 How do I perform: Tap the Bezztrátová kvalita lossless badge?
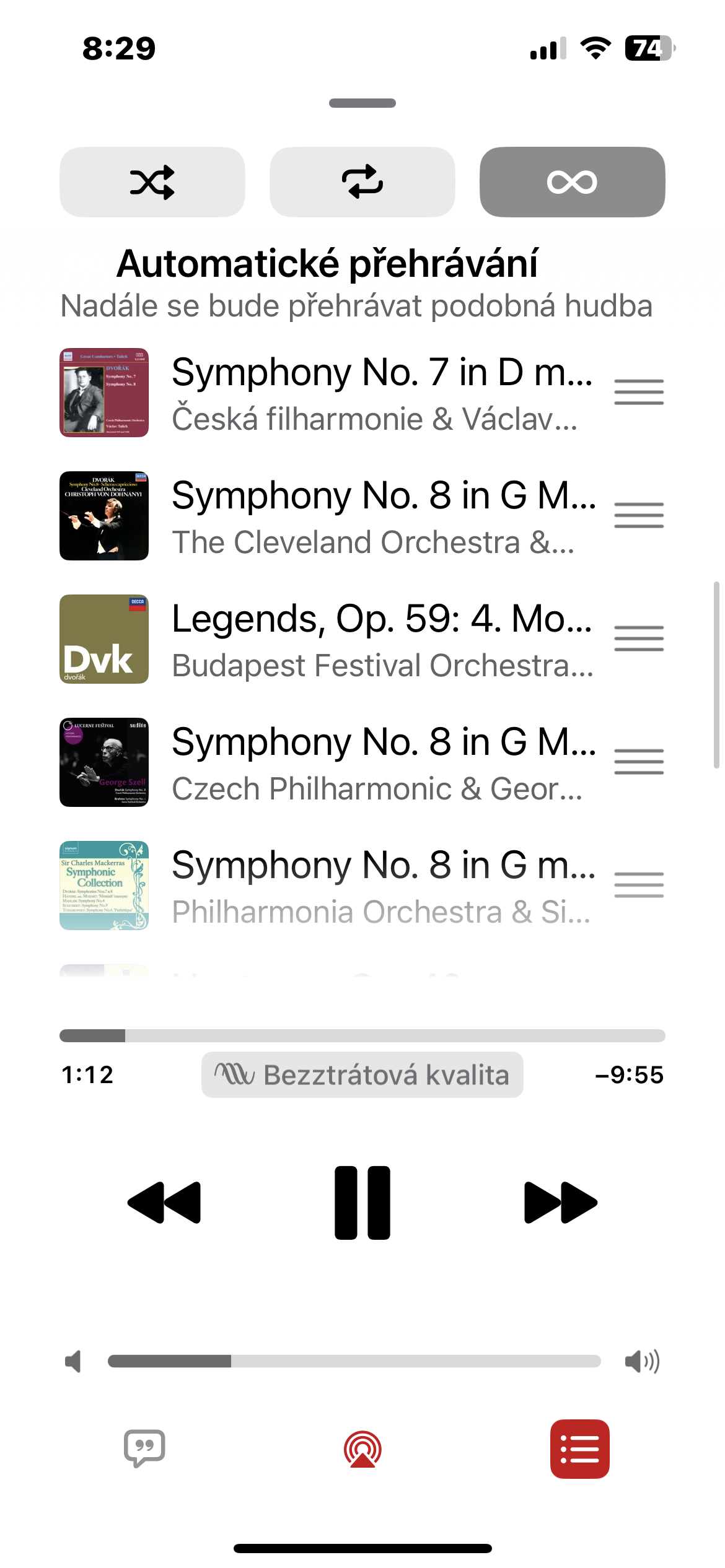[x=362, y=1075]
